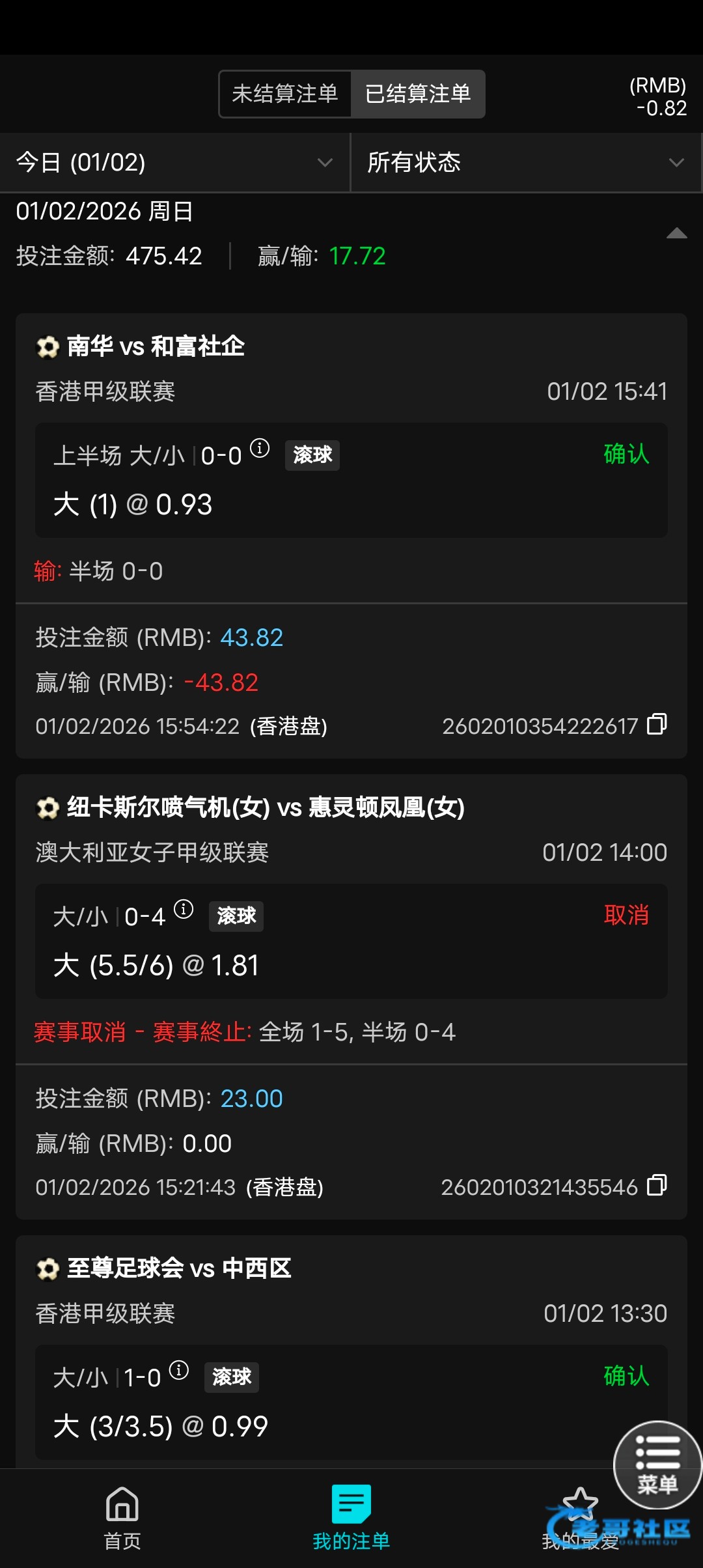Switch to the 我的最爱 tab
The width and height of the screenshot is (703, 1568).
point(579,1517)
